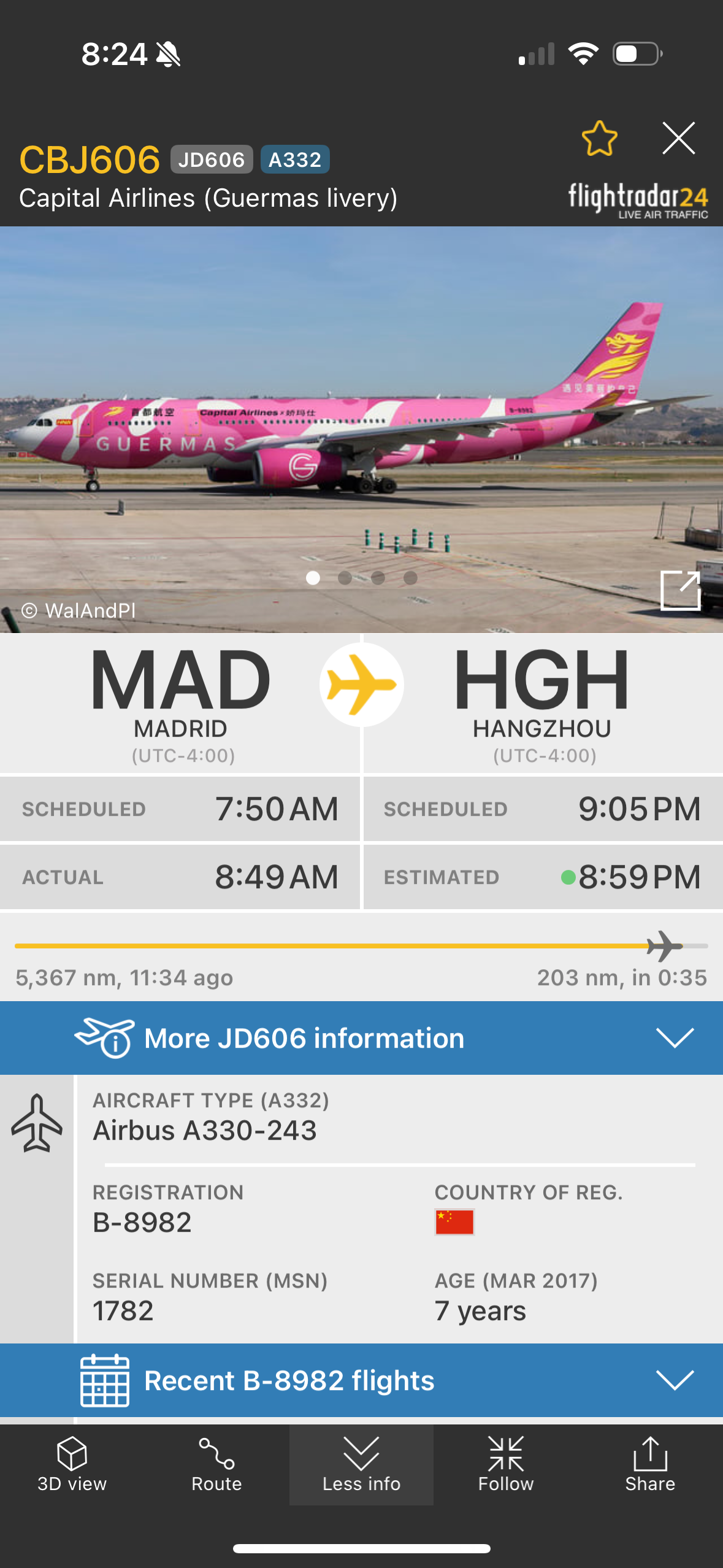The width and height of the screenshot is (723, 1568).
Task: Close the flight details panel
Action: coord(678,138)
